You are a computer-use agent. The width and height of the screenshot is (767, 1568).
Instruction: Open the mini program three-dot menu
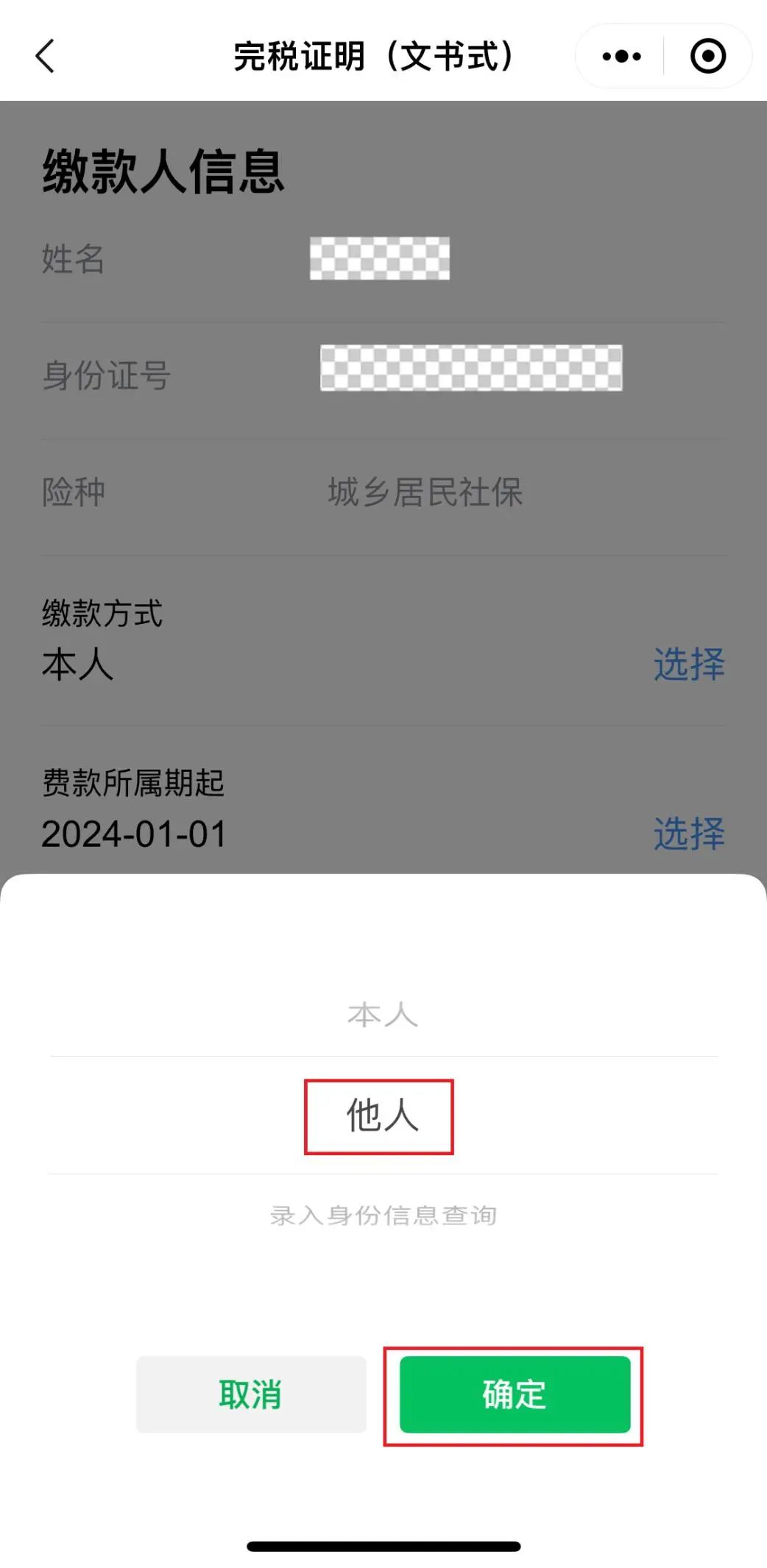point(621,57)
